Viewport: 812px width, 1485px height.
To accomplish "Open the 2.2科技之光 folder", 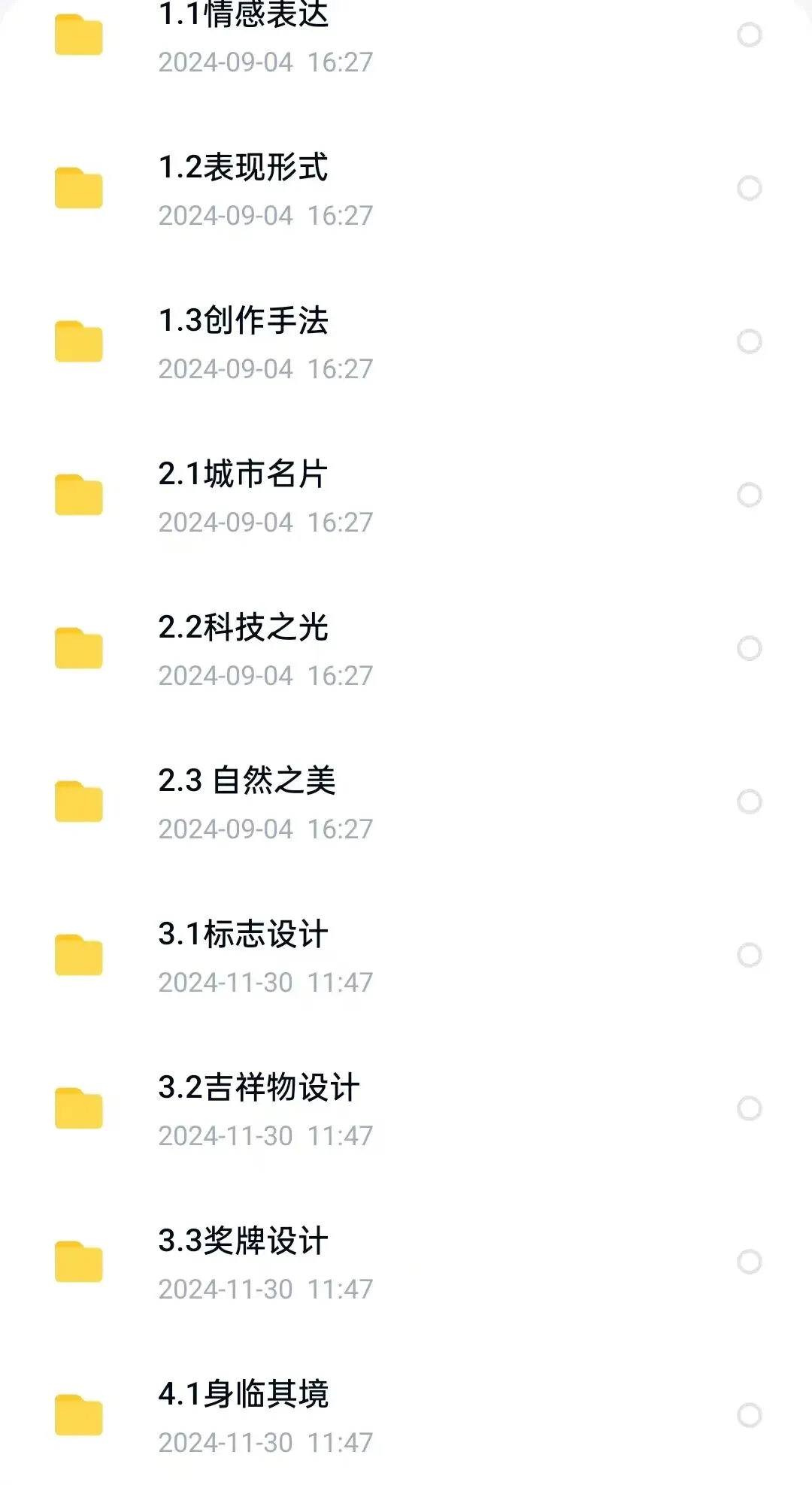I will pos(406,648).
